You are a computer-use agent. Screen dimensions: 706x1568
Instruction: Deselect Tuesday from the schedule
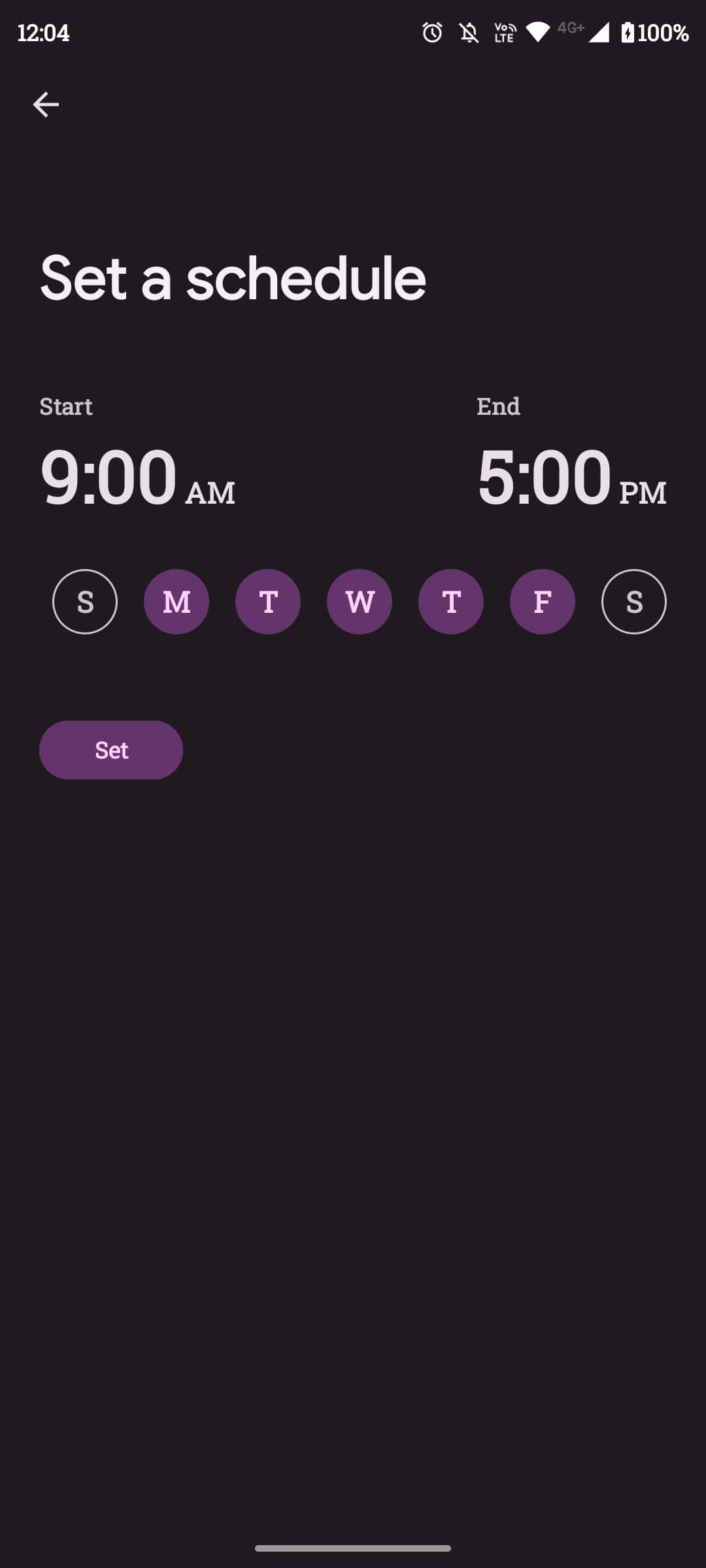(x=268, y=602)
